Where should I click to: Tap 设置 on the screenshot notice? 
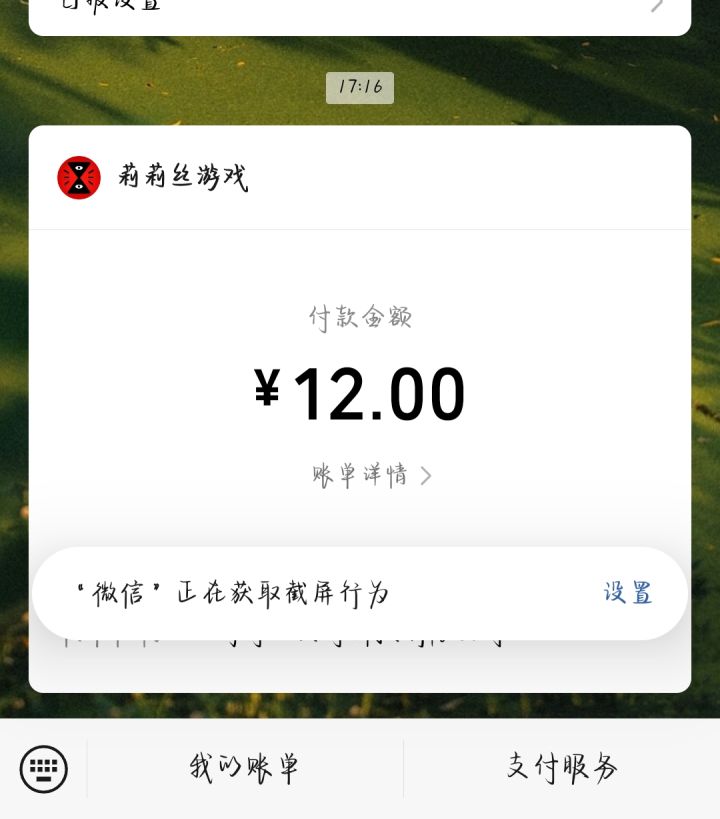pos(627,593)
